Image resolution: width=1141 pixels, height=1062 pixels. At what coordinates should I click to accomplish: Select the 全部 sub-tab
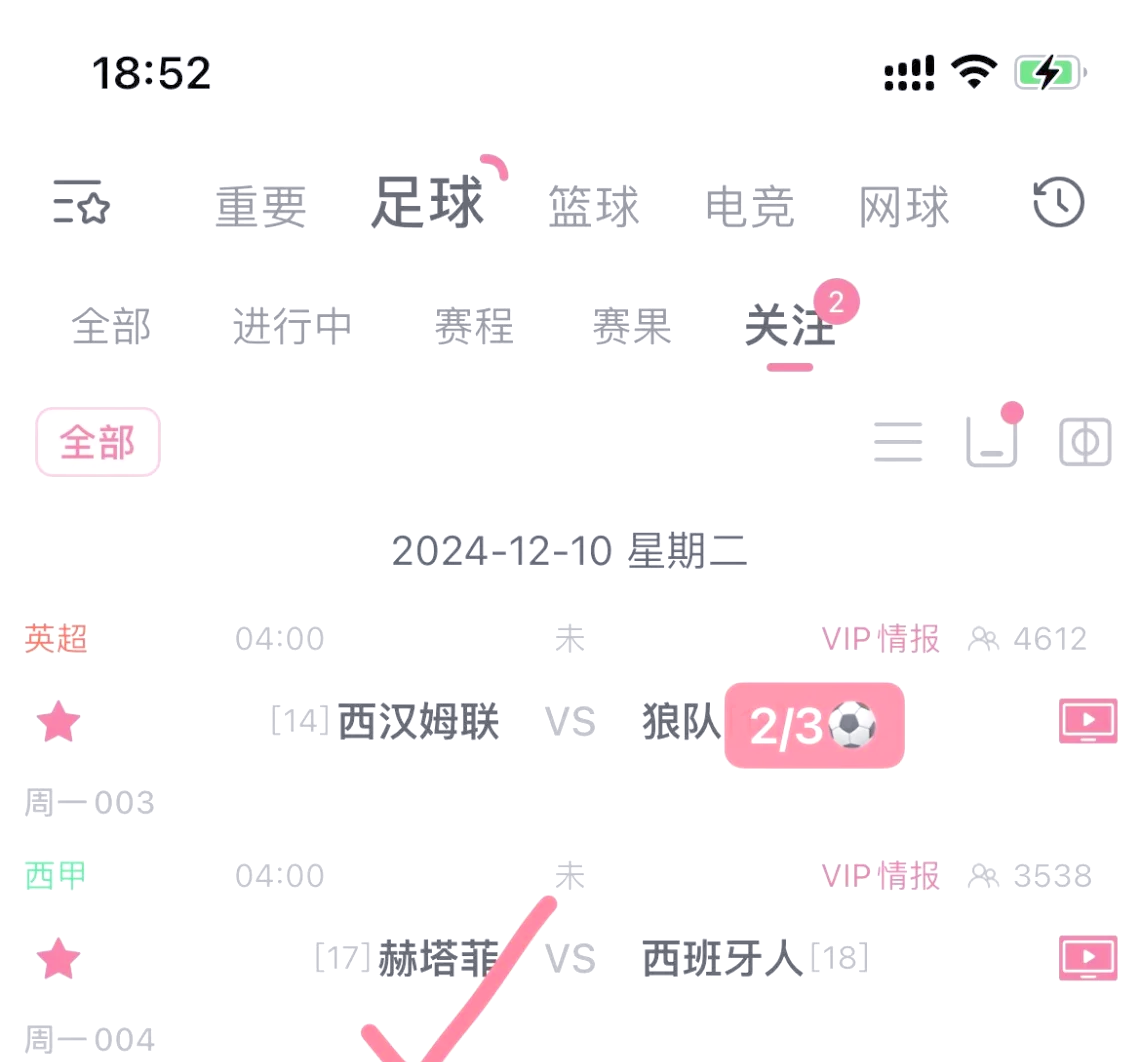(112, 327)
